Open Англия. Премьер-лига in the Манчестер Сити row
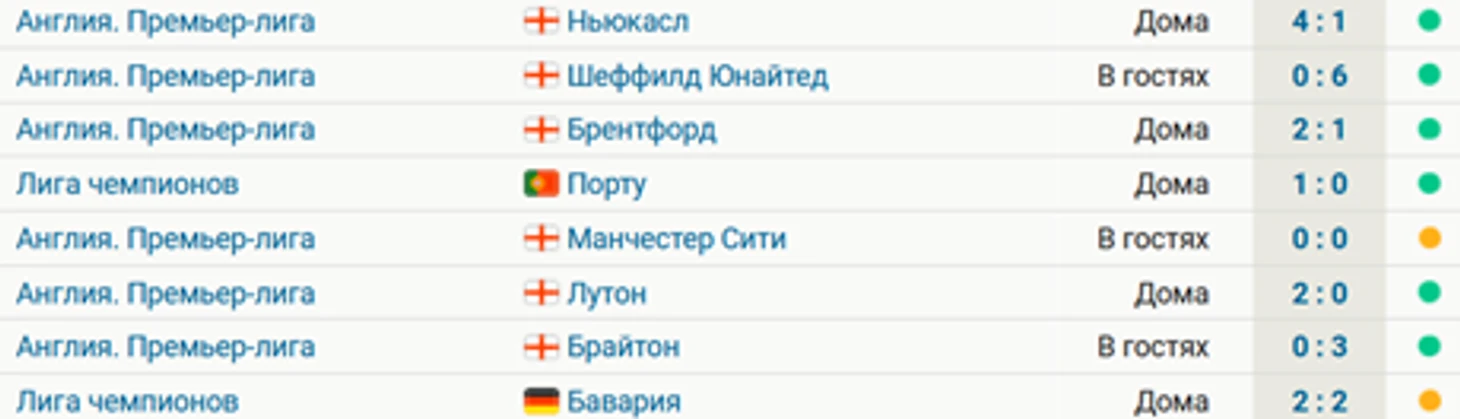 point(165,239)
